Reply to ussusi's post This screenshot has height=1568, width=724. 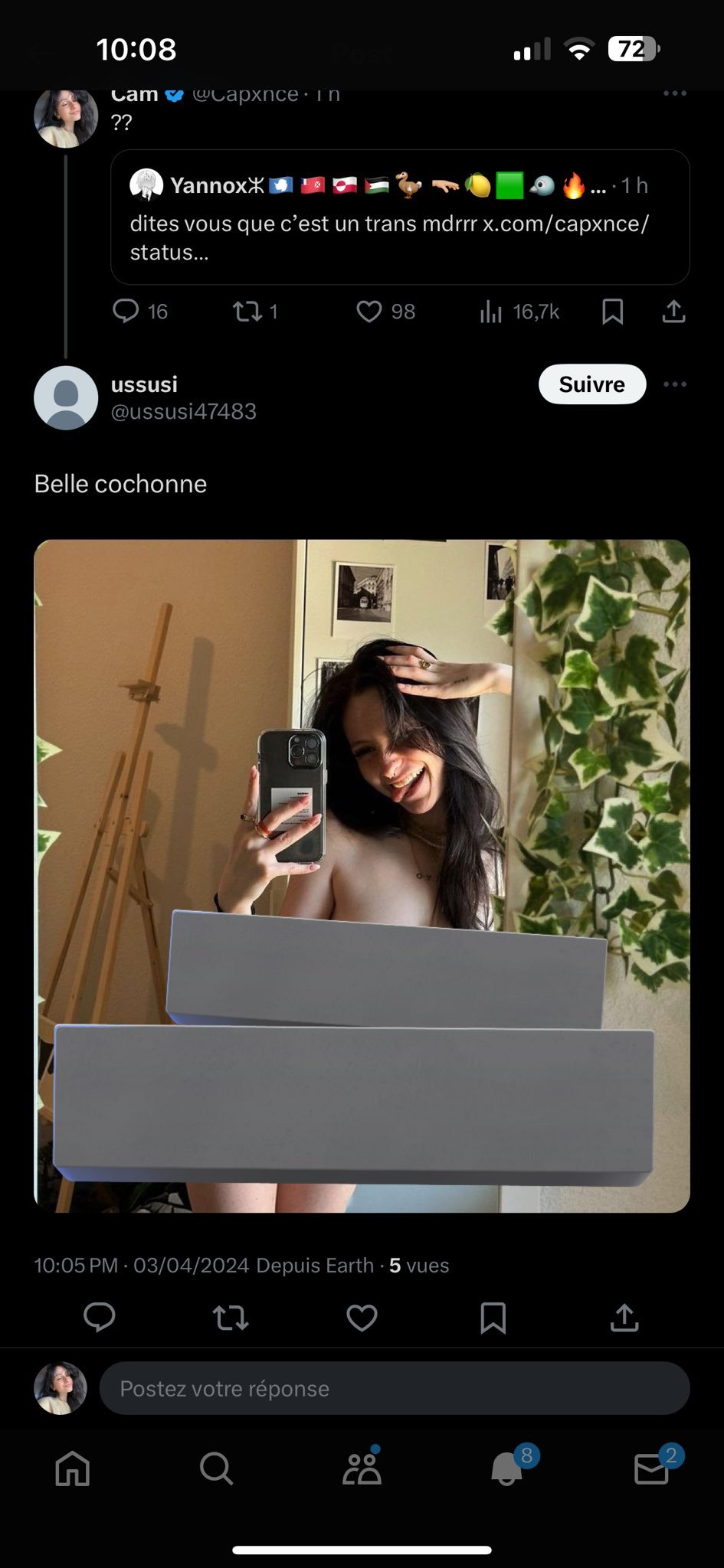(100, 1318)
